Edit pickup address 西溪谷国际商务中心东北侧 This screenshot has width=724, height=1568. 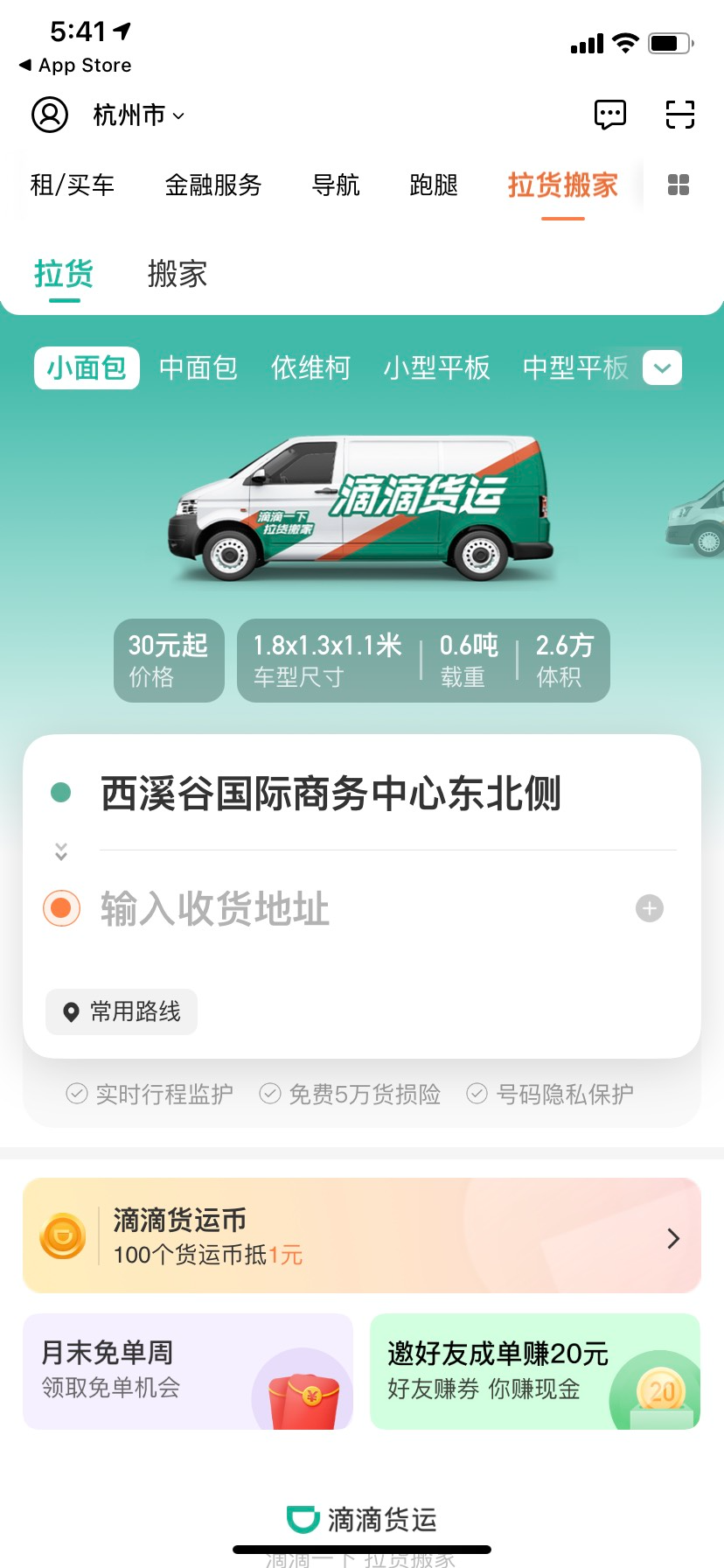[331, 793]
